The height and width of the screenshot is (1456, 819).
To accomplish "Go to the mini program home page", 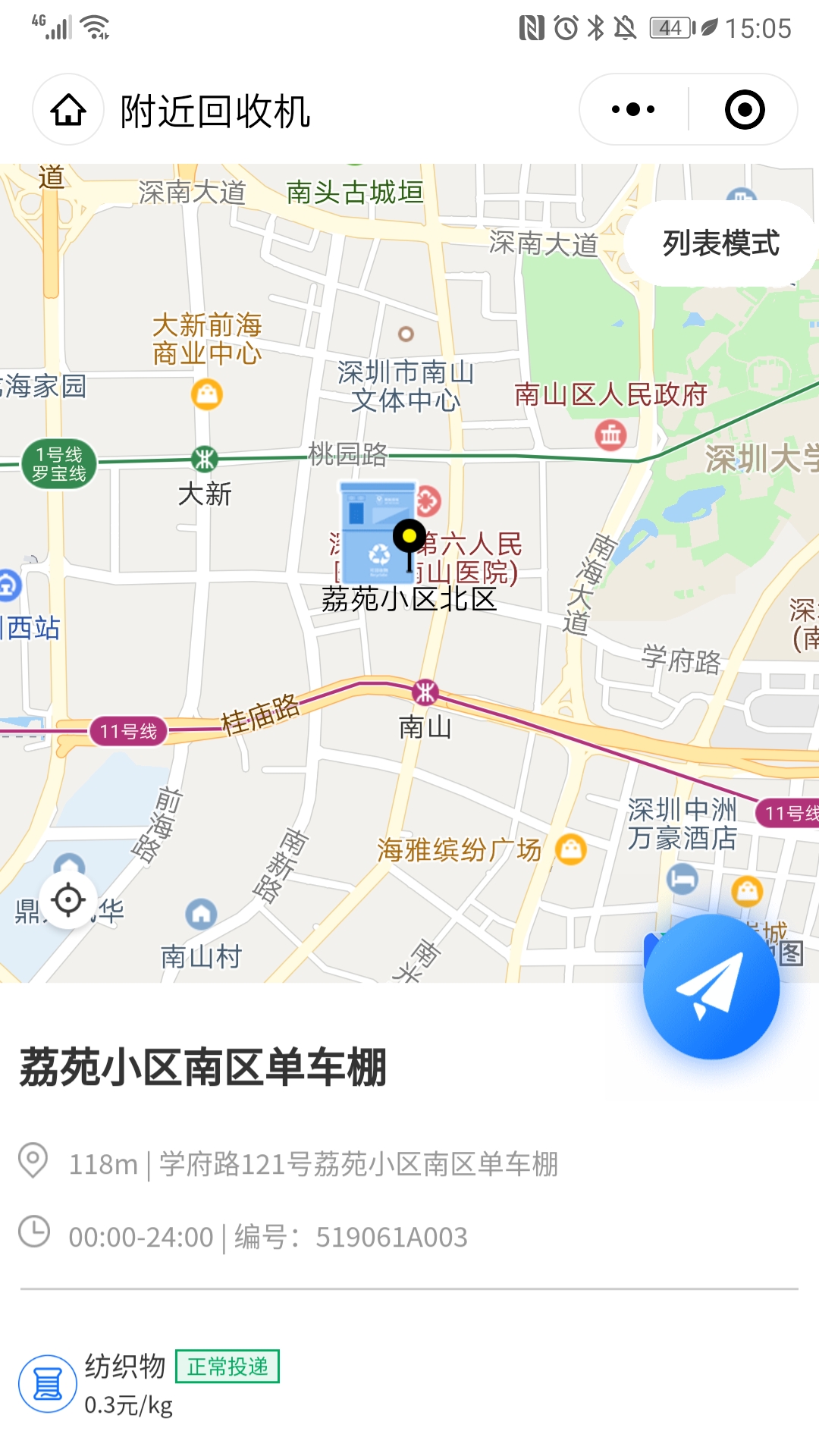I will coord(68,110).
